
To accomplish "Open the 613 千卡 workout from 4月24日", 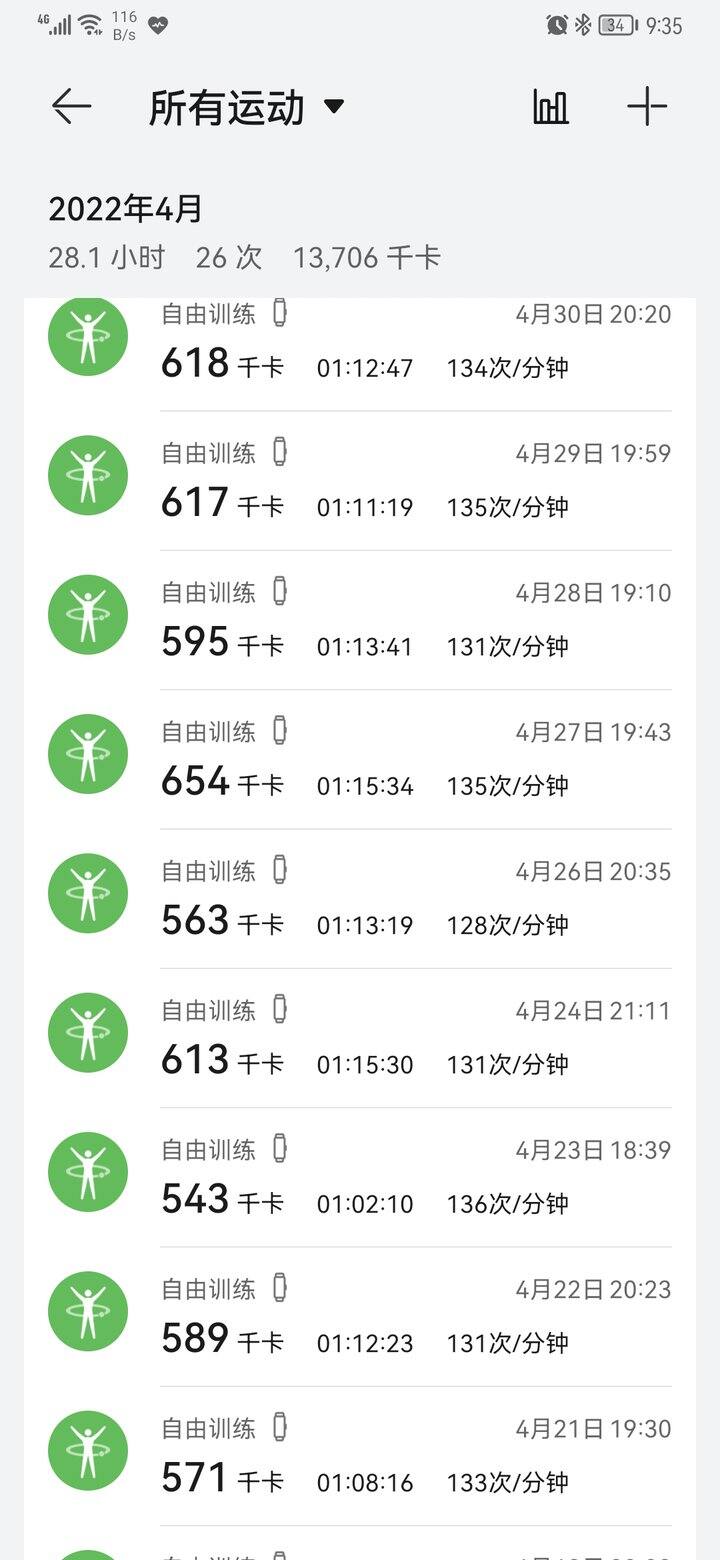I will (360, 1037).
